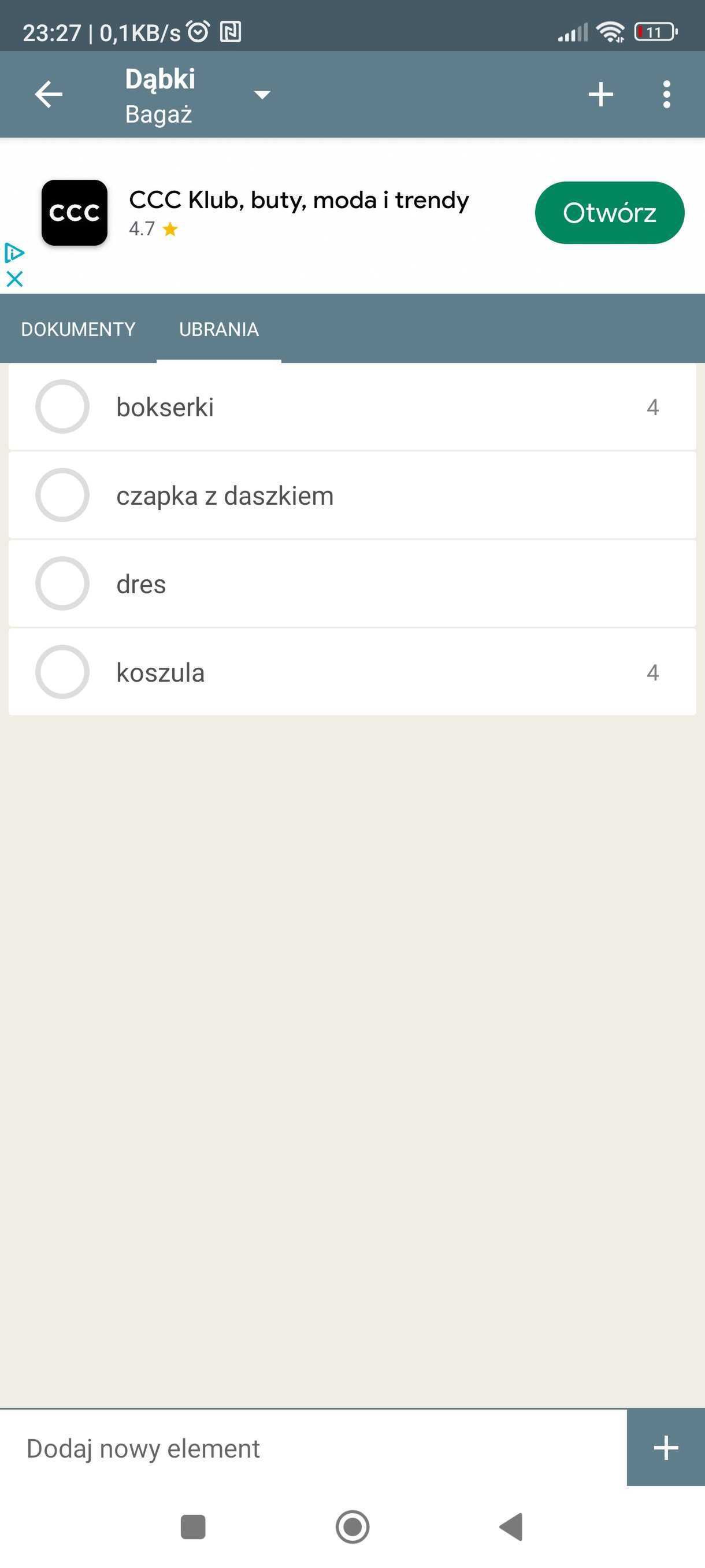705x1568 pixels.
Task: Tap the 4.7 star rating in the ad
Action: (x=151, y=230)
